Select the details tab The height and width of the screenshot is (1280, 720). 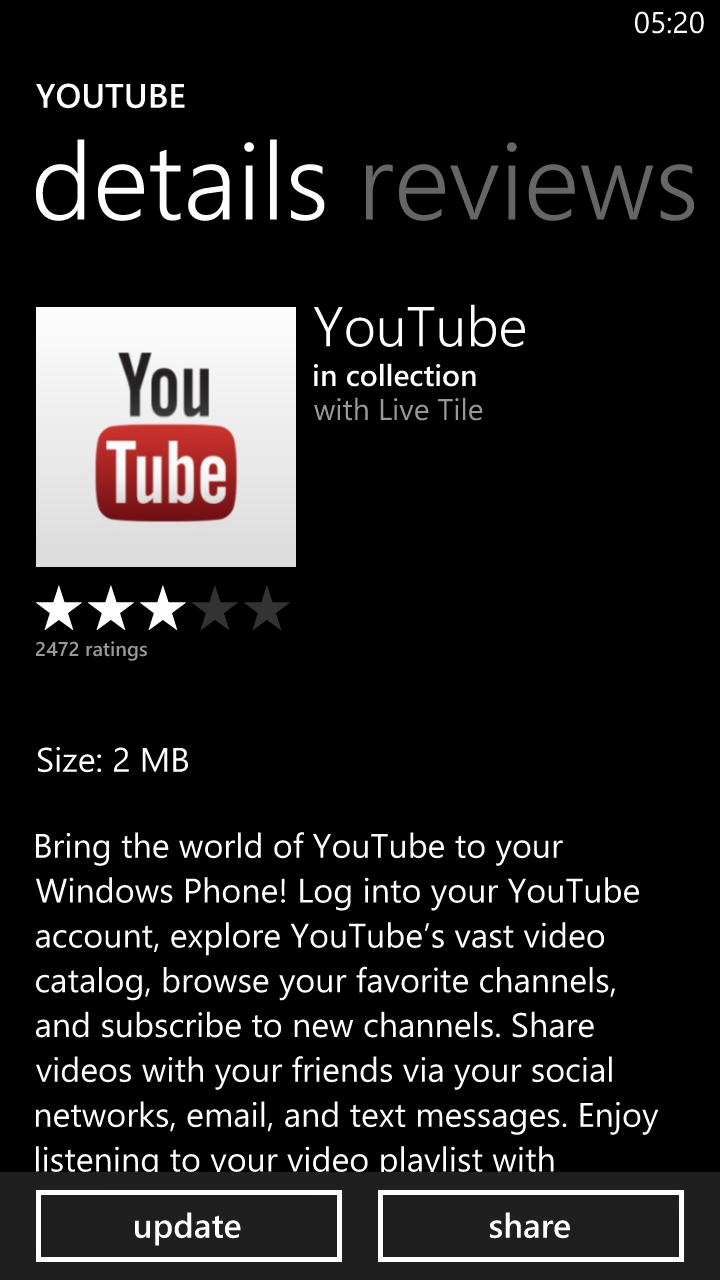[181, 182]
